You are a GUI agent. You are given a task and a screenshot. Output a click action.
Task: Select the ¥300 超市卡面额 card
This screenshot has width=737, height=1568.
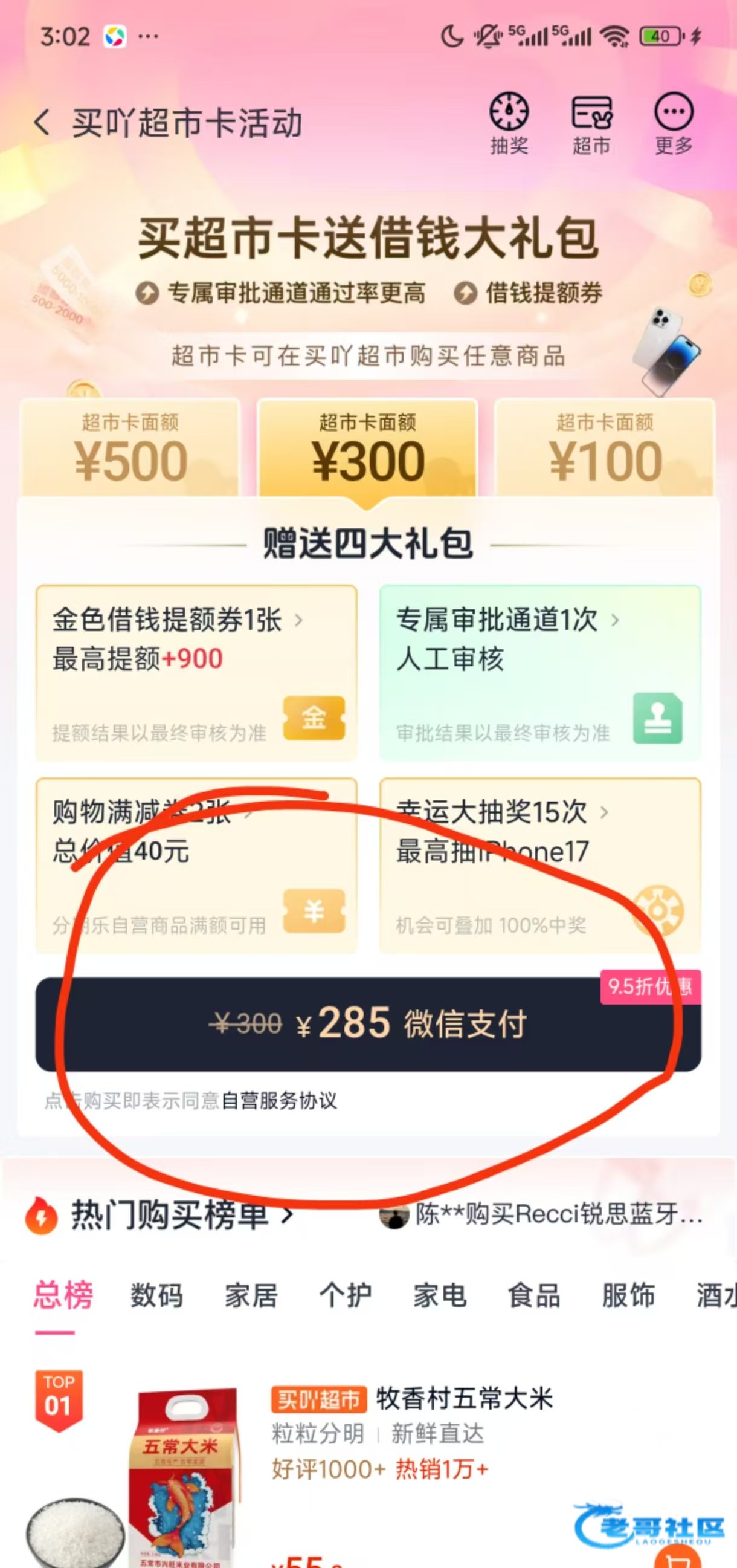(367, 449)
